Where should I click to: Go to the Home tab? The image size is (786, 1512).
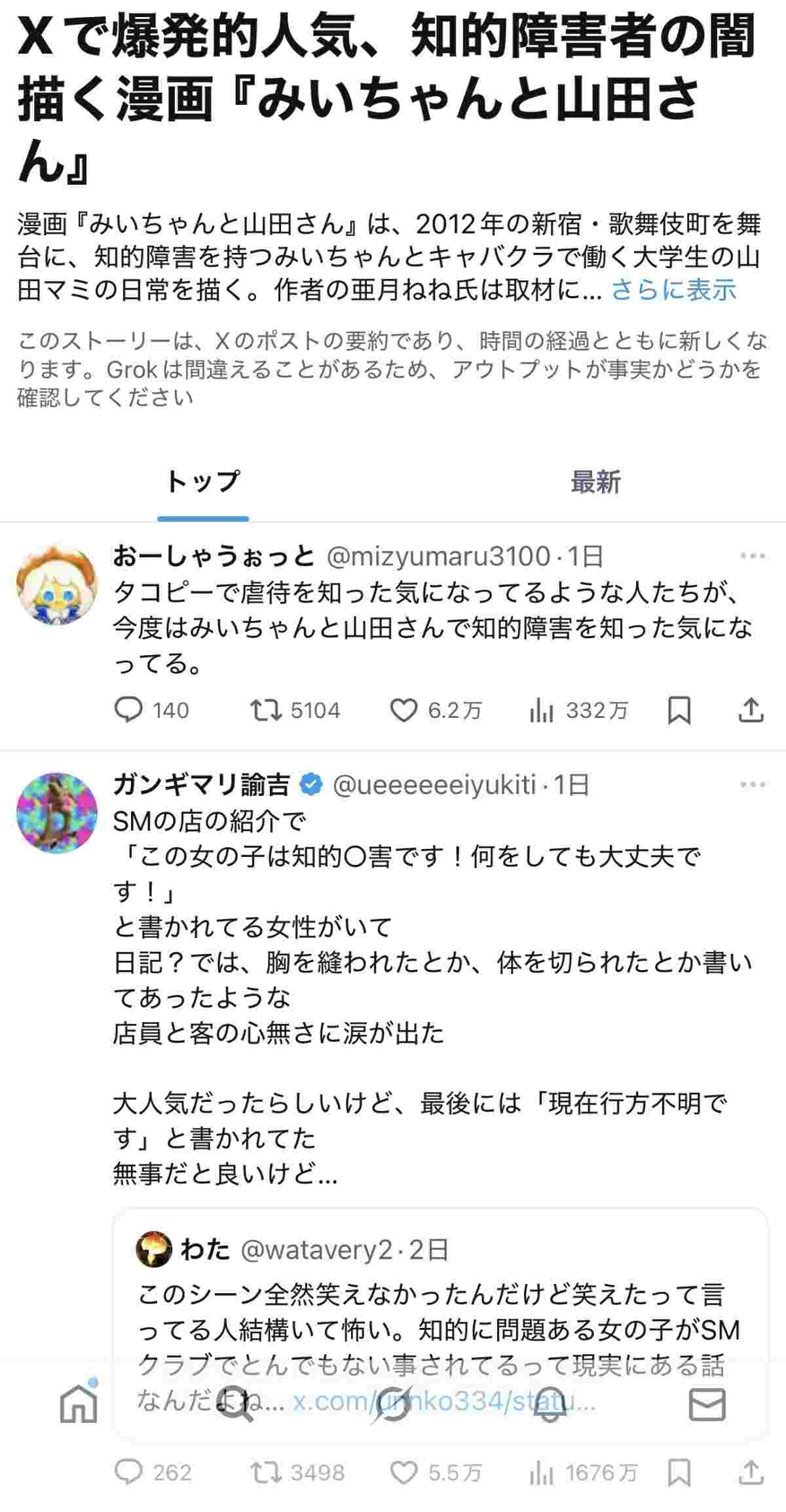point(79,1403)
